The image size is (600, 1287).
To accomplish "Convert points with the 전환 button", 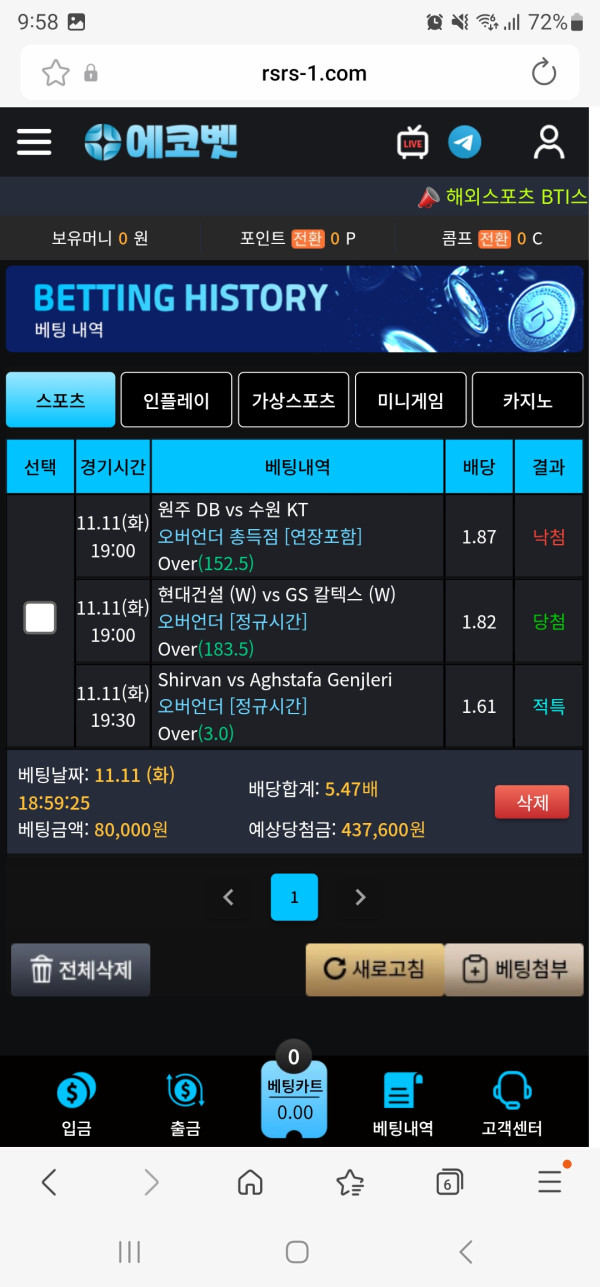I will point(308,238).
